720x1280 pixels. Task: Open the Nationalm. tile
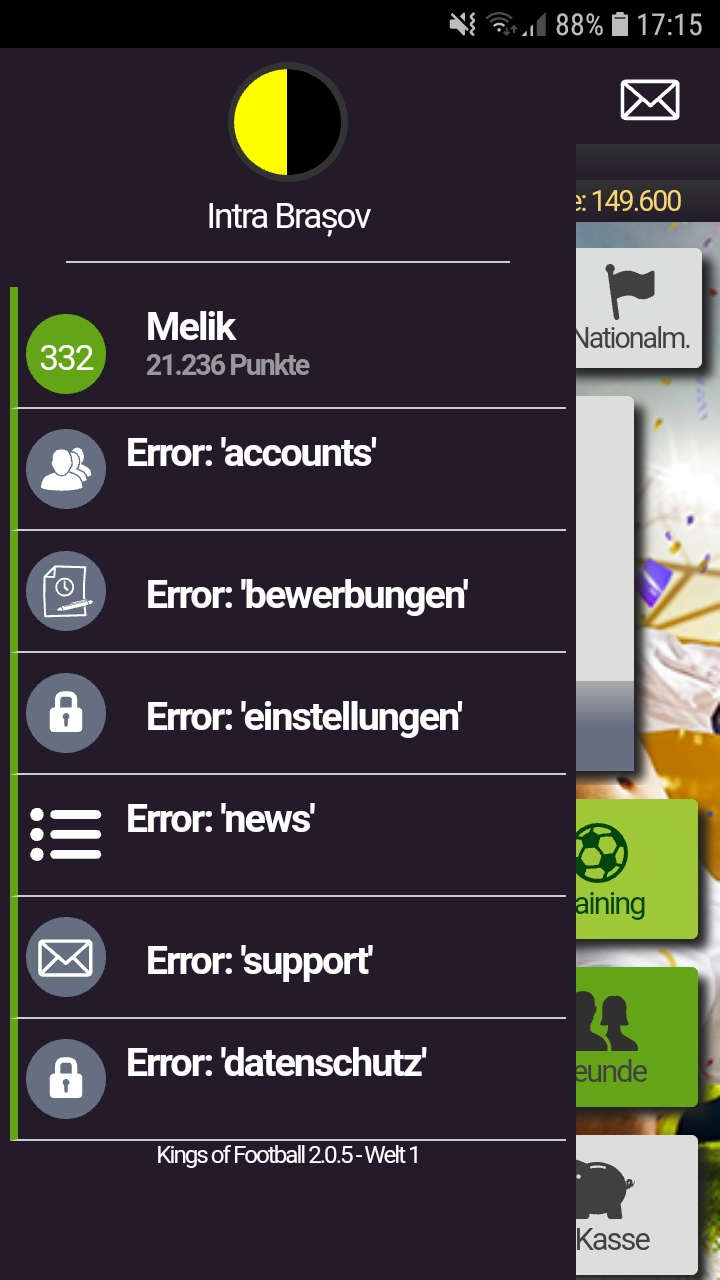[x=636, y=308]
